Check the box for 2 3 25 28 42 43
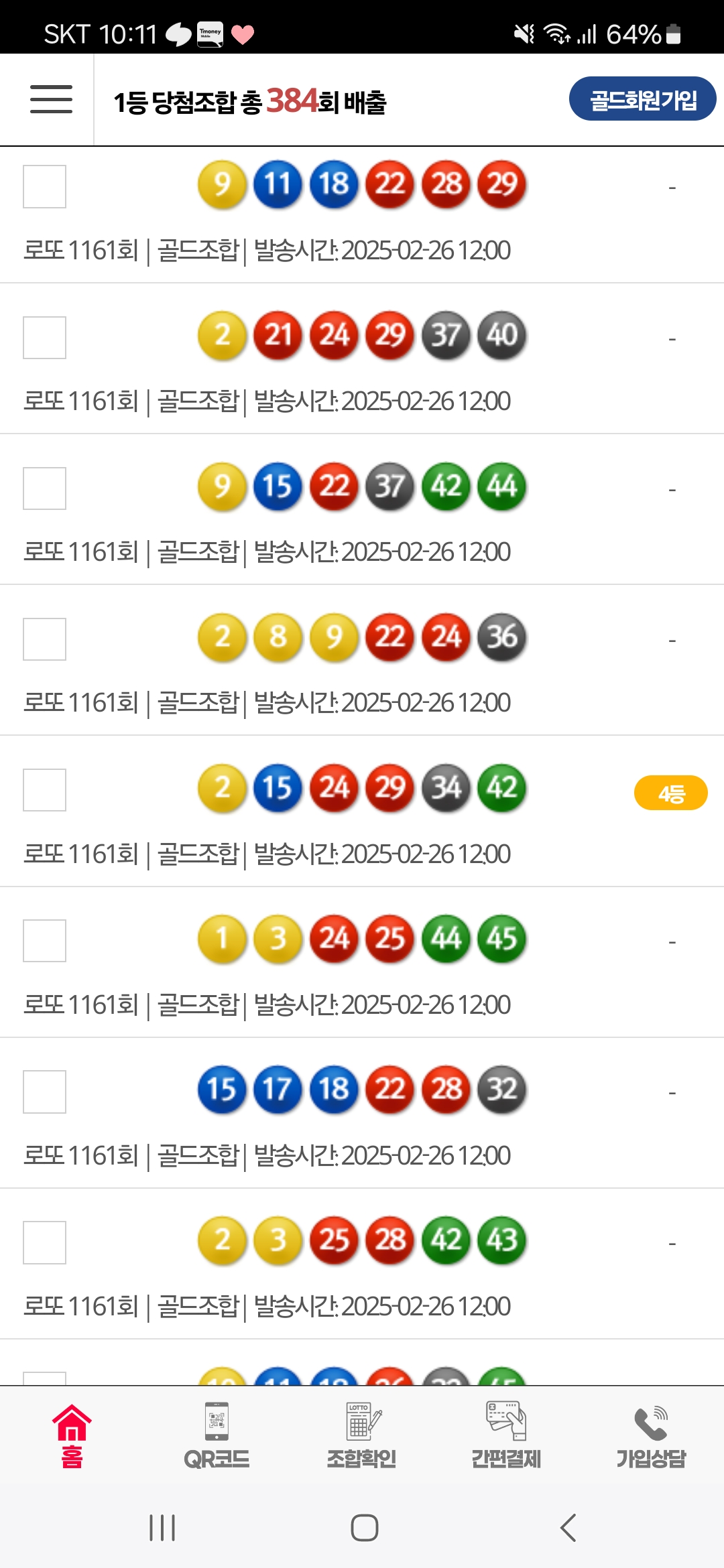Viewport: 724px width, 1568px height. point(44,1242)
